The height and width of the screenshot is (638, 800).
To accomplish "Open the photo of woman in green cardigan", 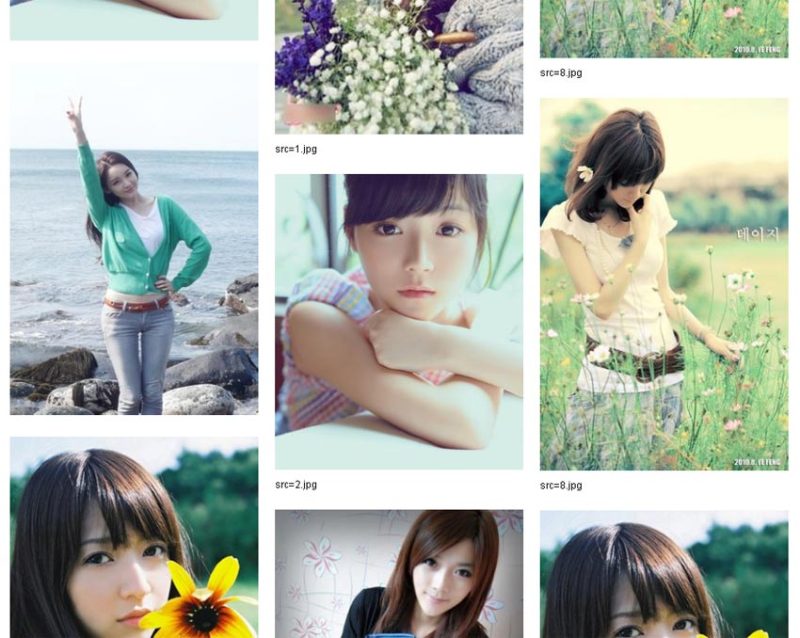I will click(x=134, y=239).
